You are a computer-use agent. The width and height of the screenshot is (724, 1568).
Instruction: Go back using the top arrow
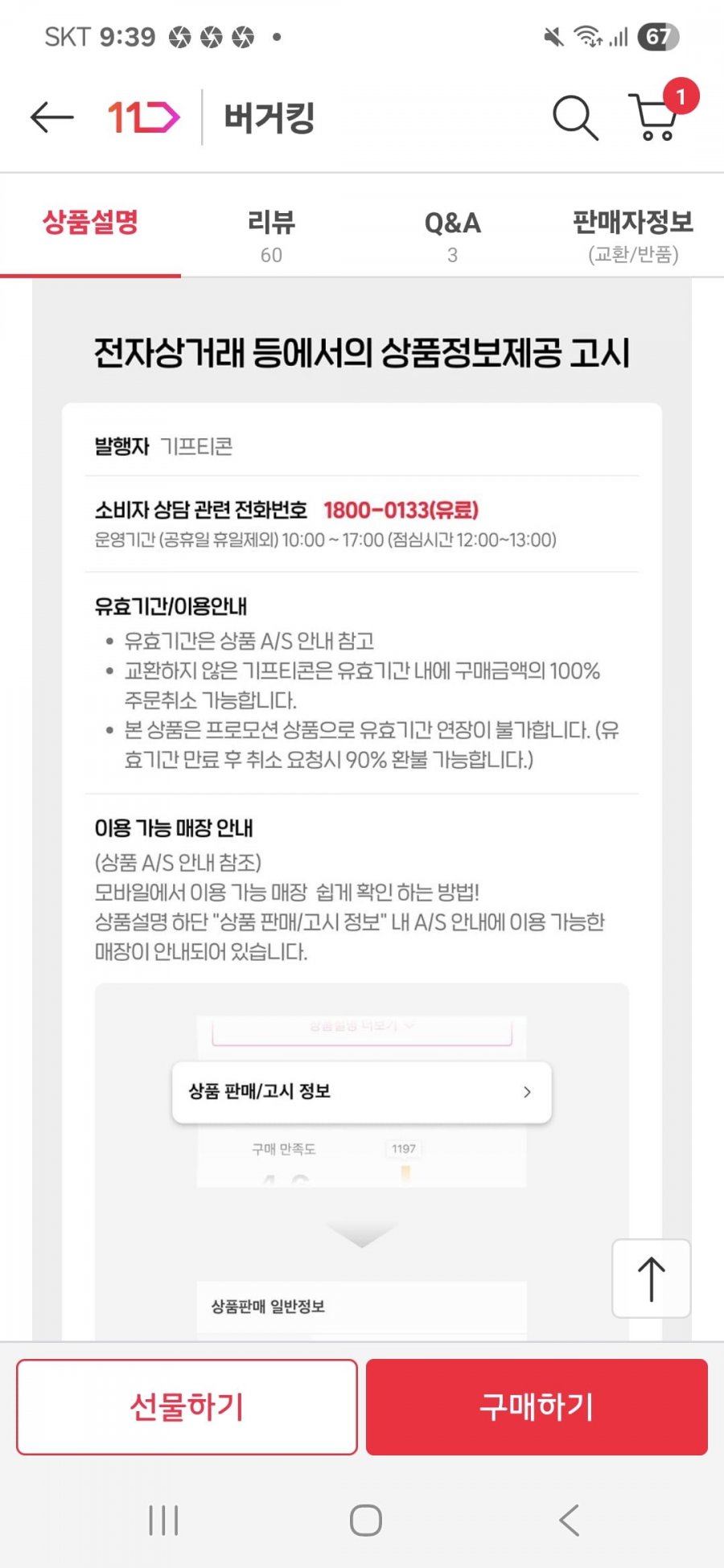pos(51,117)
